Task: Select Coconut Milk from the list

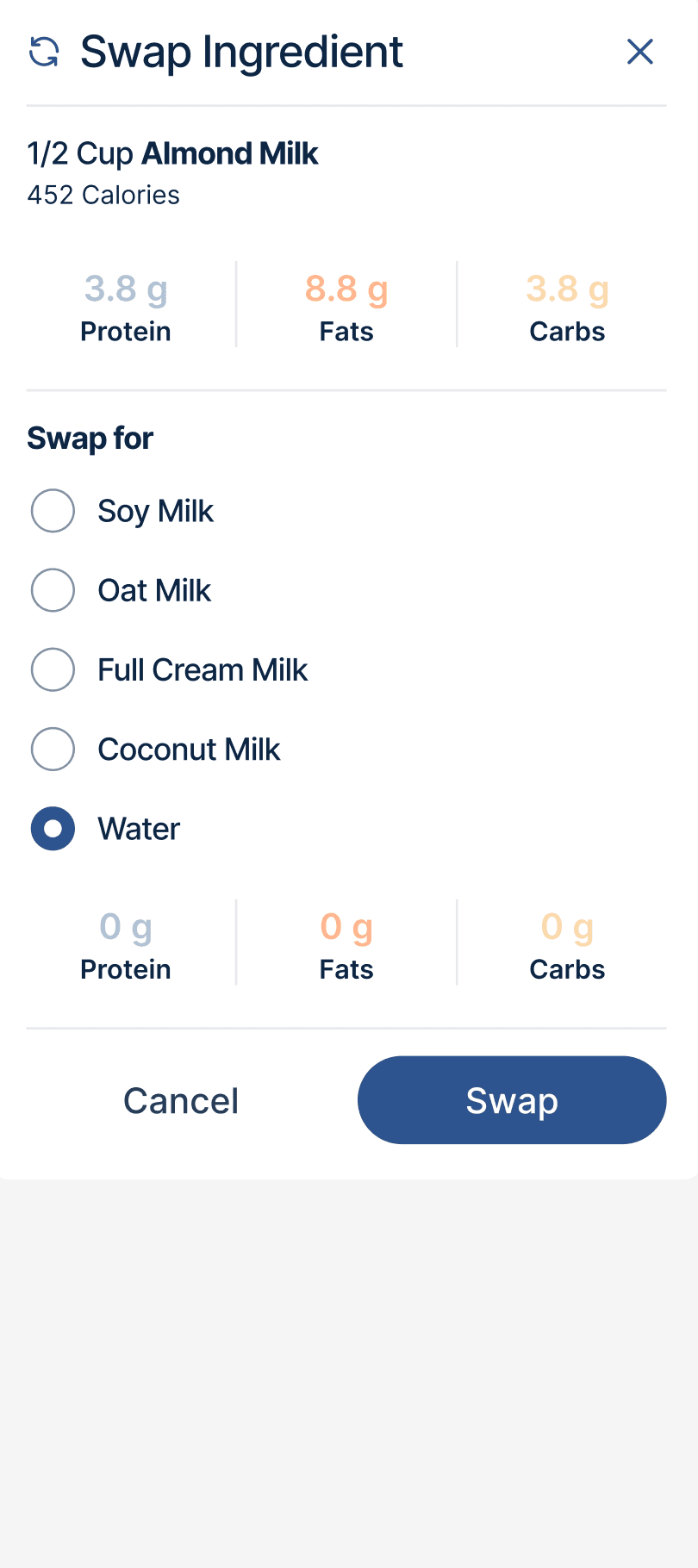Action: click(x=53, y=749)
